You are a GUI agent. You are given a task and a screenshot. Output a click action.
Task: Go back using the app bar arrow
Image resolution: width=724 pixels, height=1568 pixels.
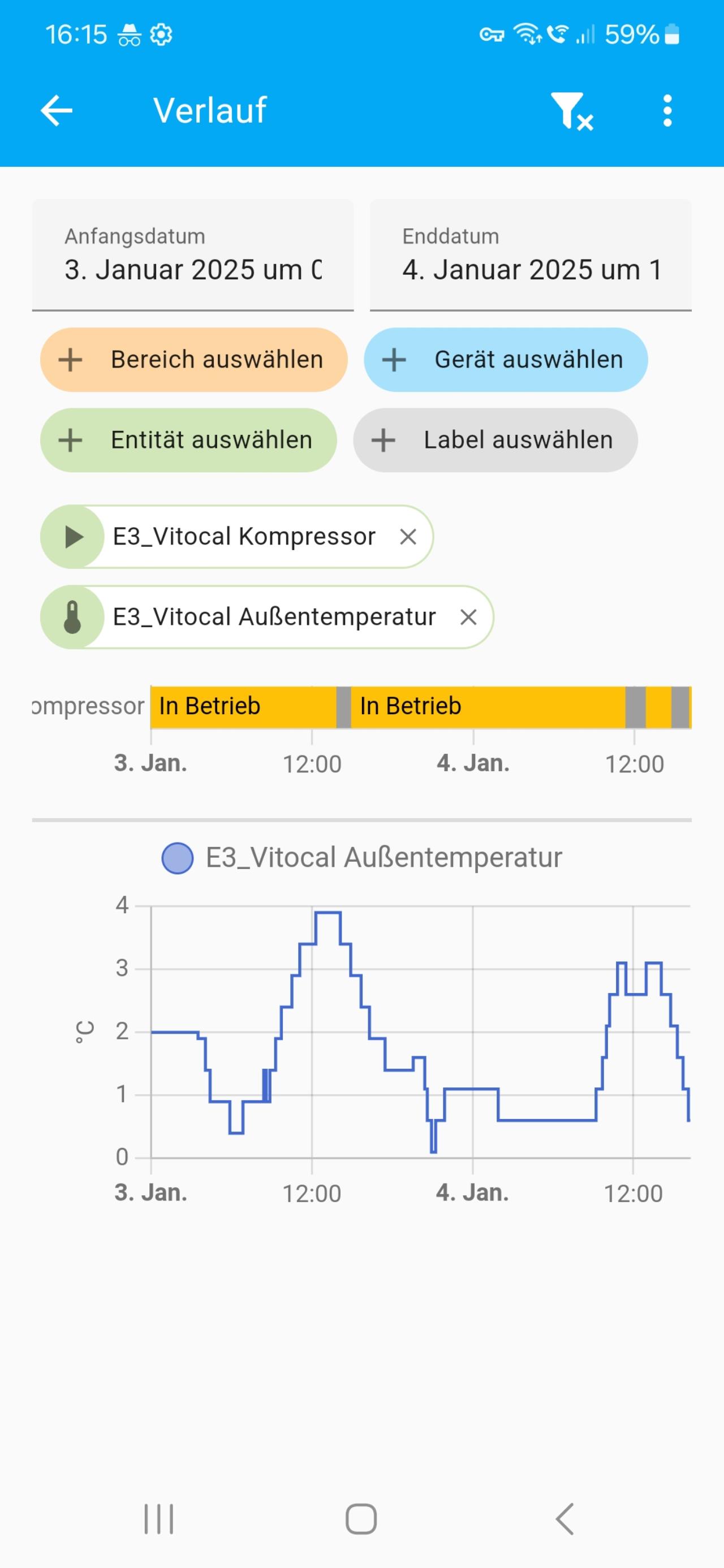57,111
